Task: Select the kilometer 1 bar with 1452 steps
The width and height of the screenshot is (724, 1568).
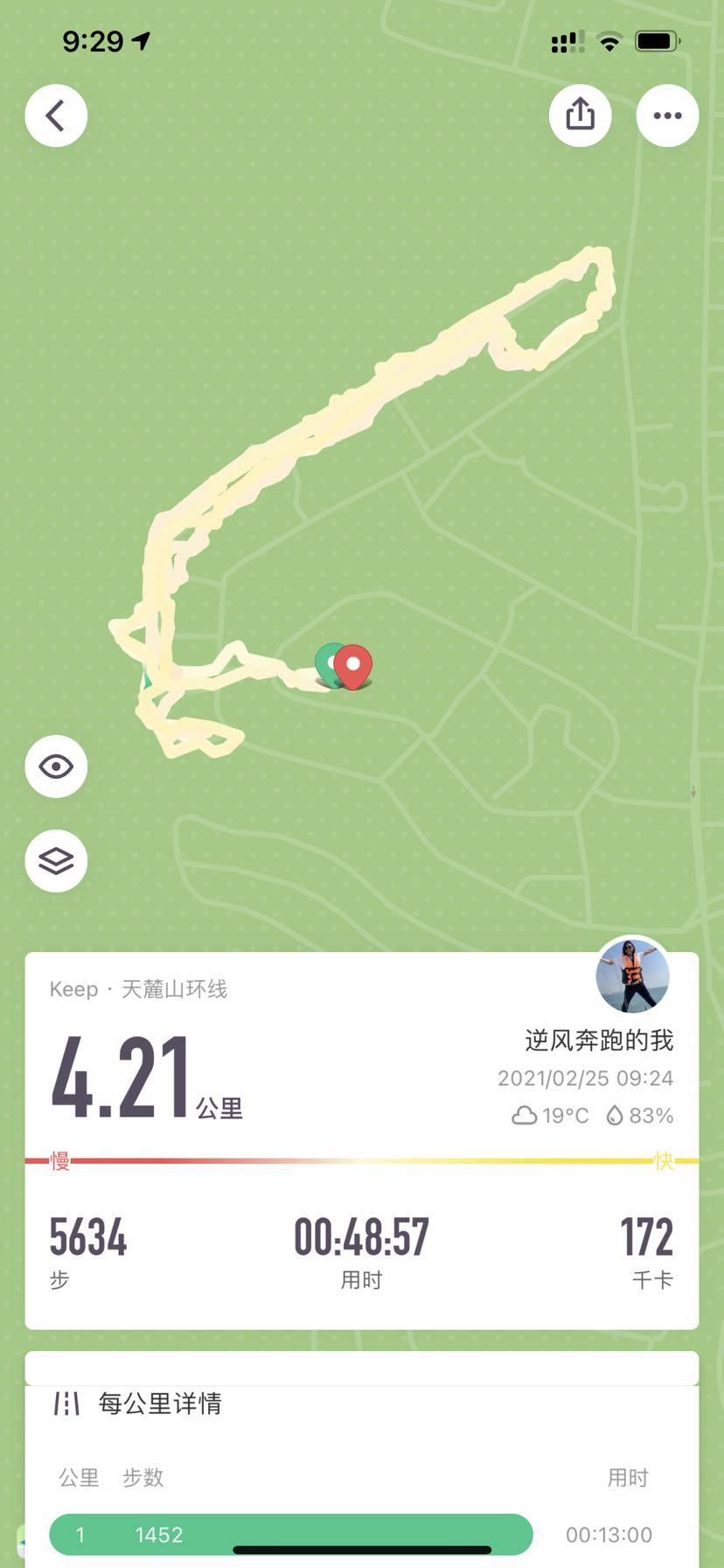Action: [x=290, y=1535]
